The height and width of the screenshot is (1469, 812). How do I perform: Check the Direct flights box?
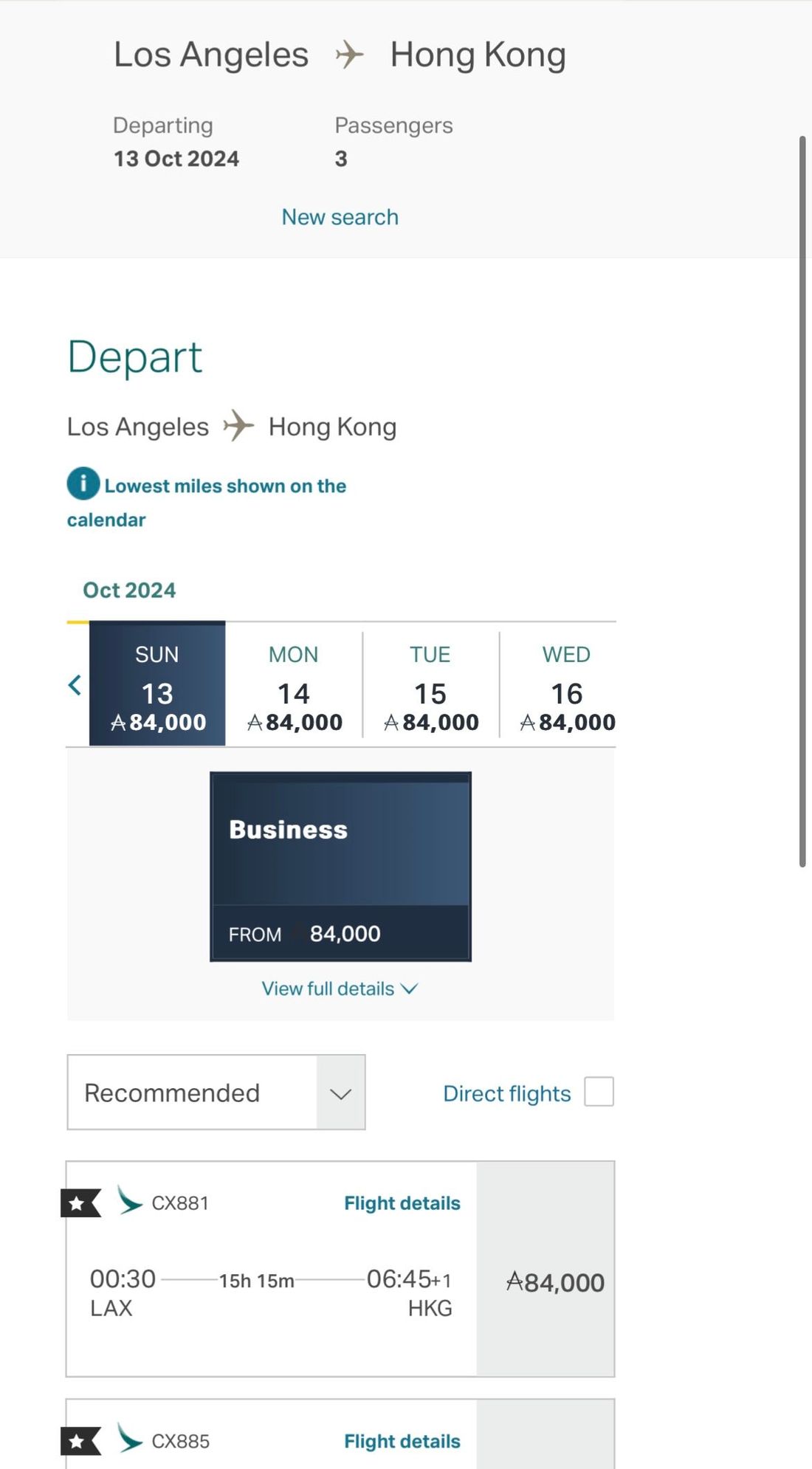(599, 1092)
